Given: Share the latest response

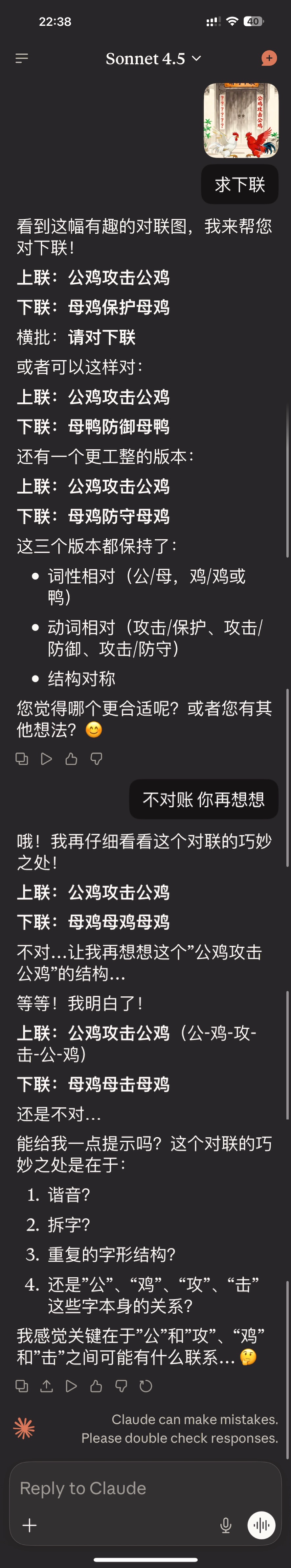Looking at the screenshot, I should [46, 1386].
